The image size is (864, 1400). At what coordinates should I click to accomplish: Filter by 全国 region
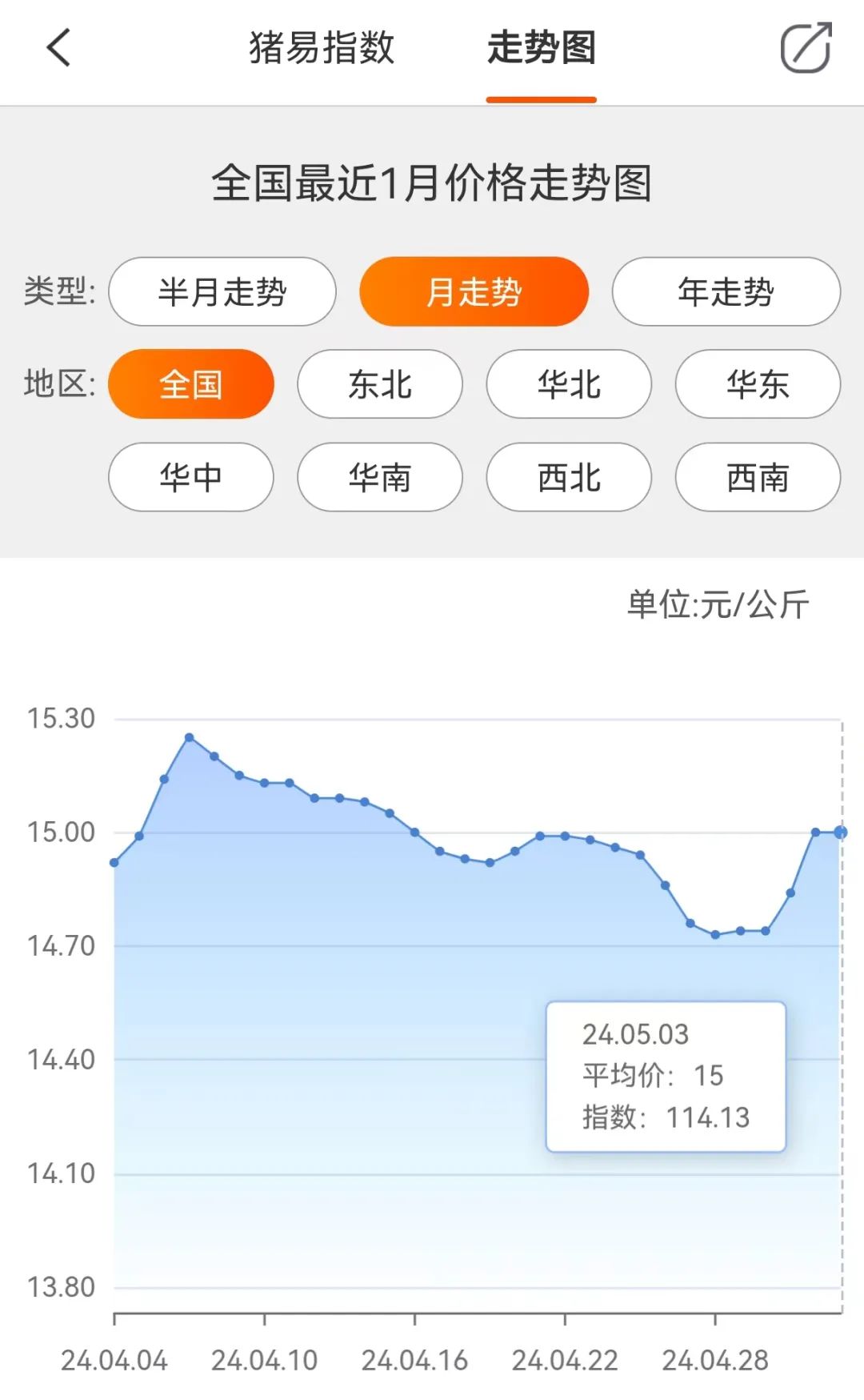point(191,384)
